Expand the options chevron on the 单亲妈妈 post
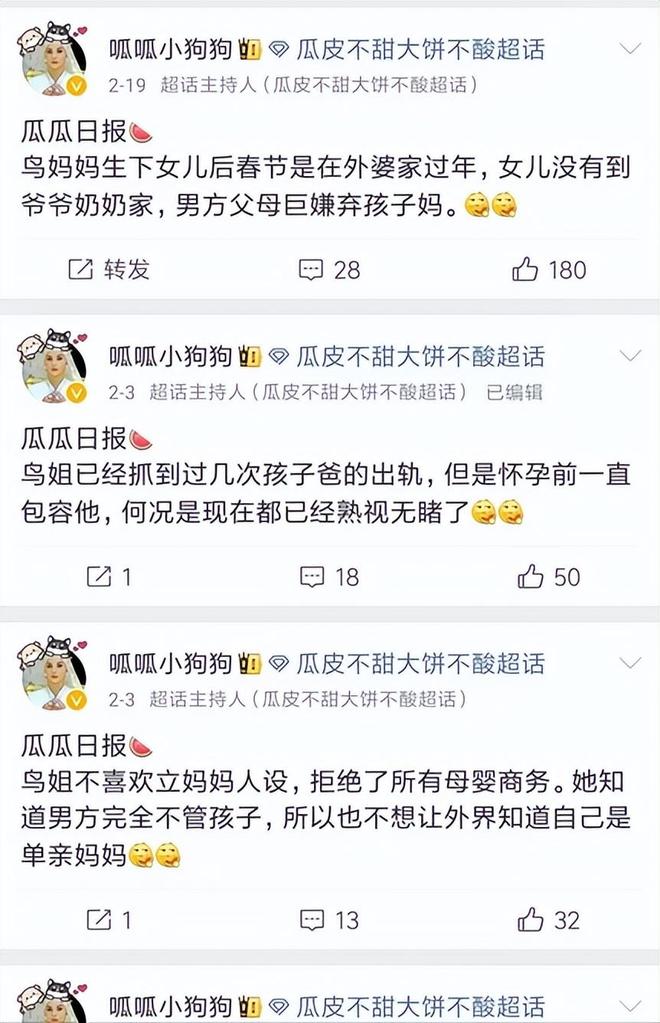 tap(630, 663)
